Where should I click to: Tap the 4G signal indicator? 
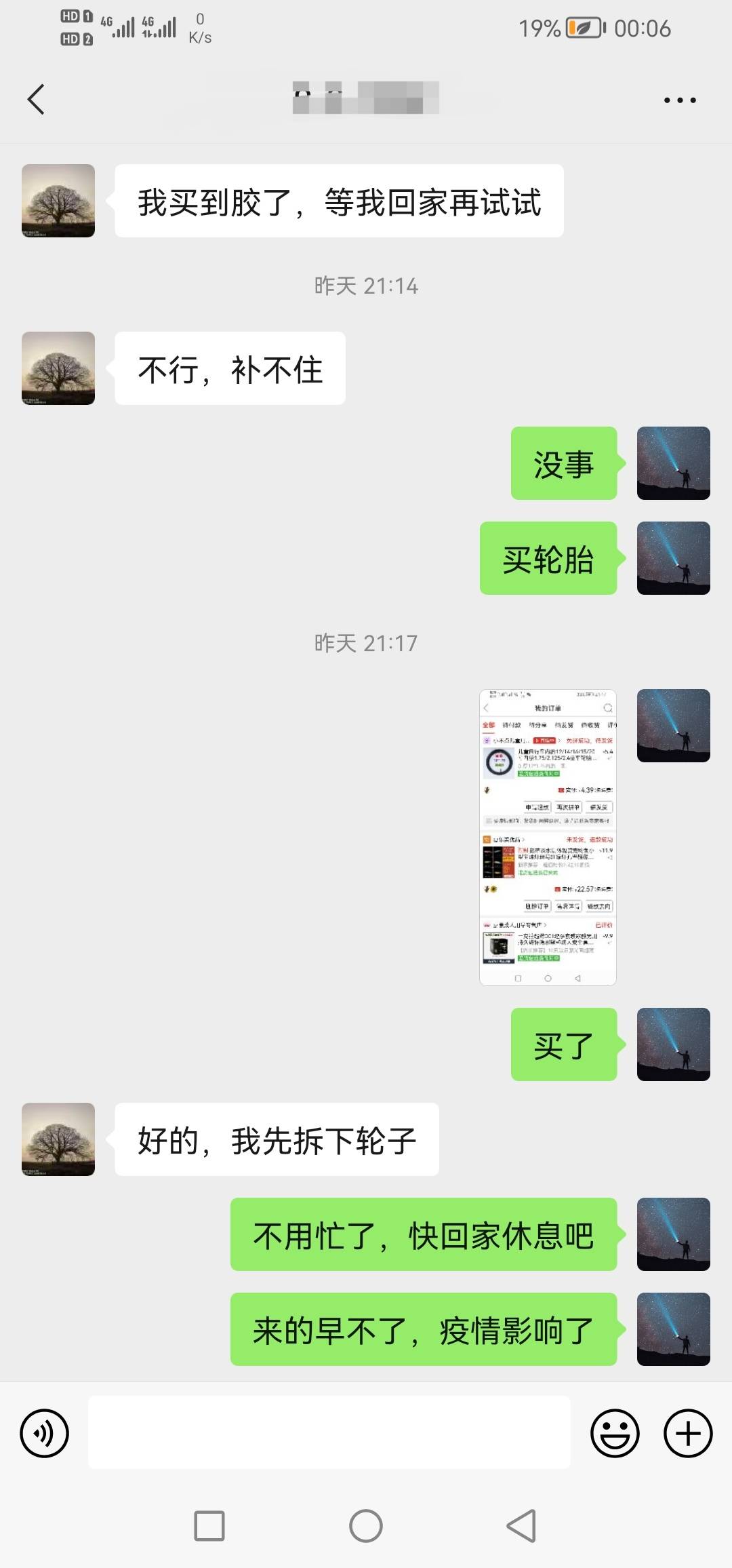(122, 28)
